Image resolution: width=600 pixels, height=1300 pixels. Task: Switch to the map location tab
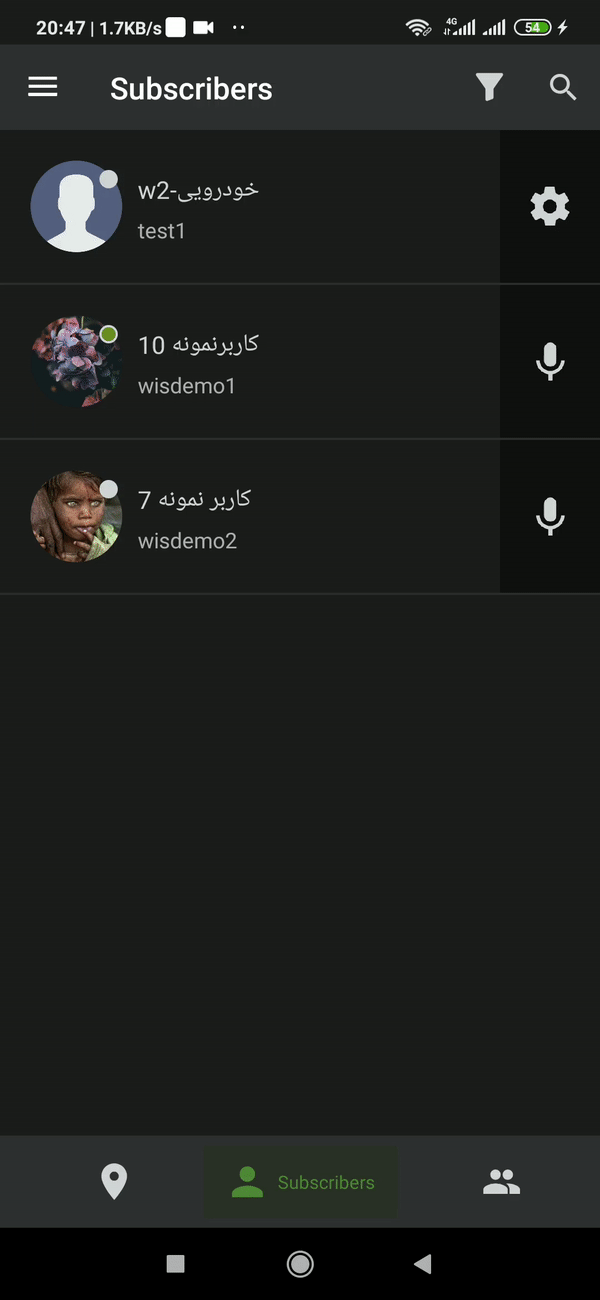[x=115, y=1182]
